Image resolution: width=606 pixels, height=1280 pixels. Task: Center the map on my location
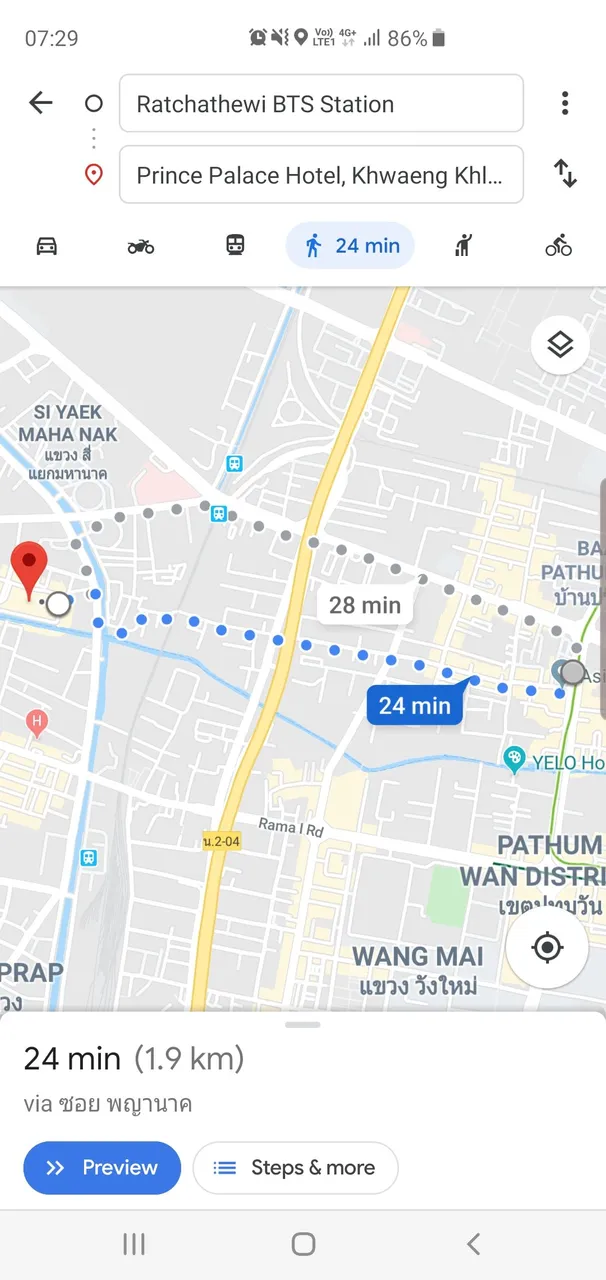(x=547, y=947)
